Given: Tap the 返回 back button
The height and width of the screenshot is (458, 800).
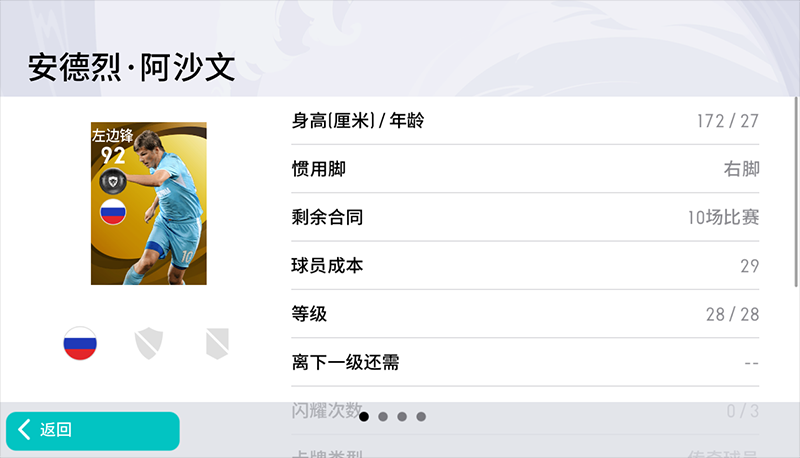Looking at the screenshot, I should click(x=92, y=430).
